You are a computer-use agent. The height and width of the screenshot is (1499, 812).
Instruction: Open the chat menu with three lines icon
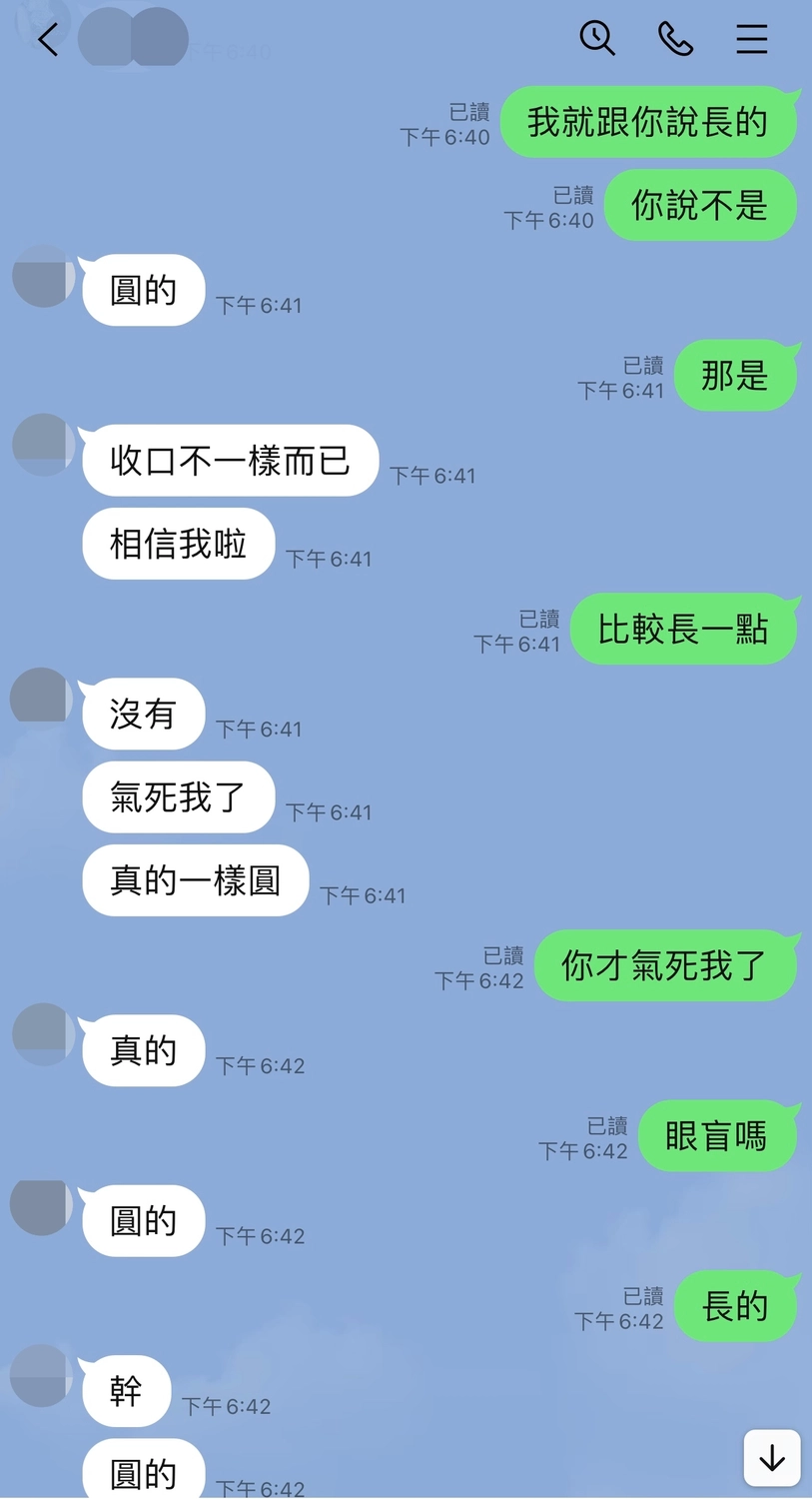click(752, 39)
